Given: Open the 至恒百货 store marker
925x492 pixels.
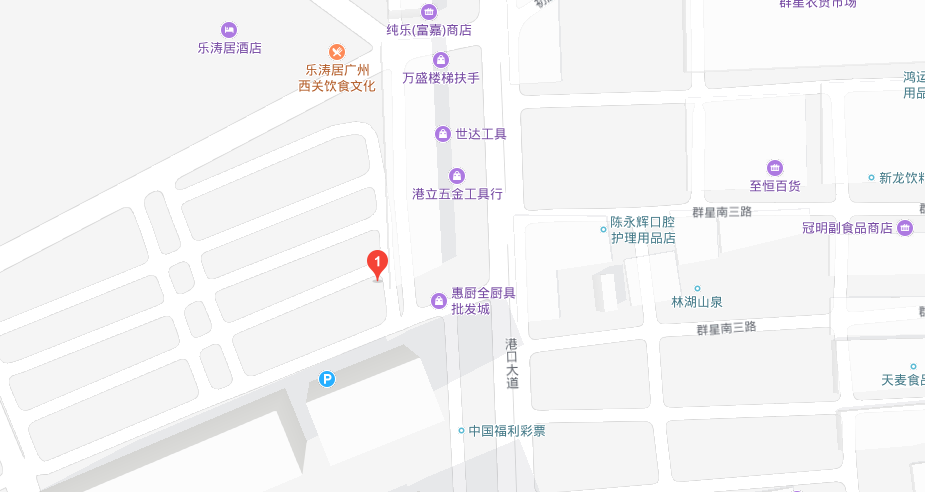Looking at the screenshot, I should pos(774,167).
